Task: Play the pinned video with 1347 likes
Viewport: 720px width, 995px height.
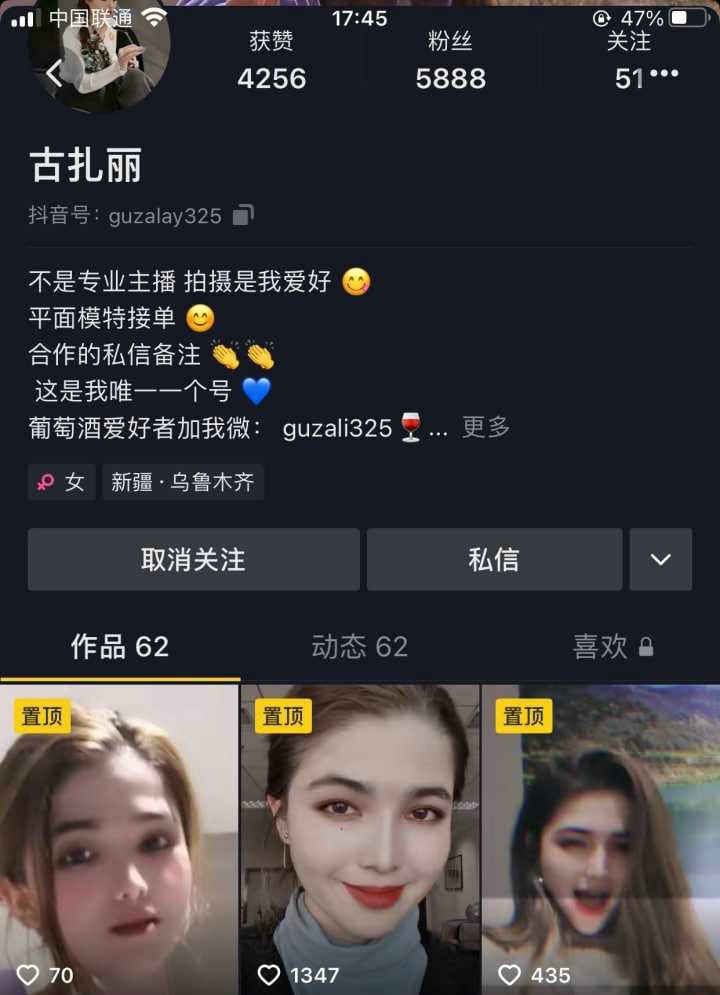Action: pos(359,840)
